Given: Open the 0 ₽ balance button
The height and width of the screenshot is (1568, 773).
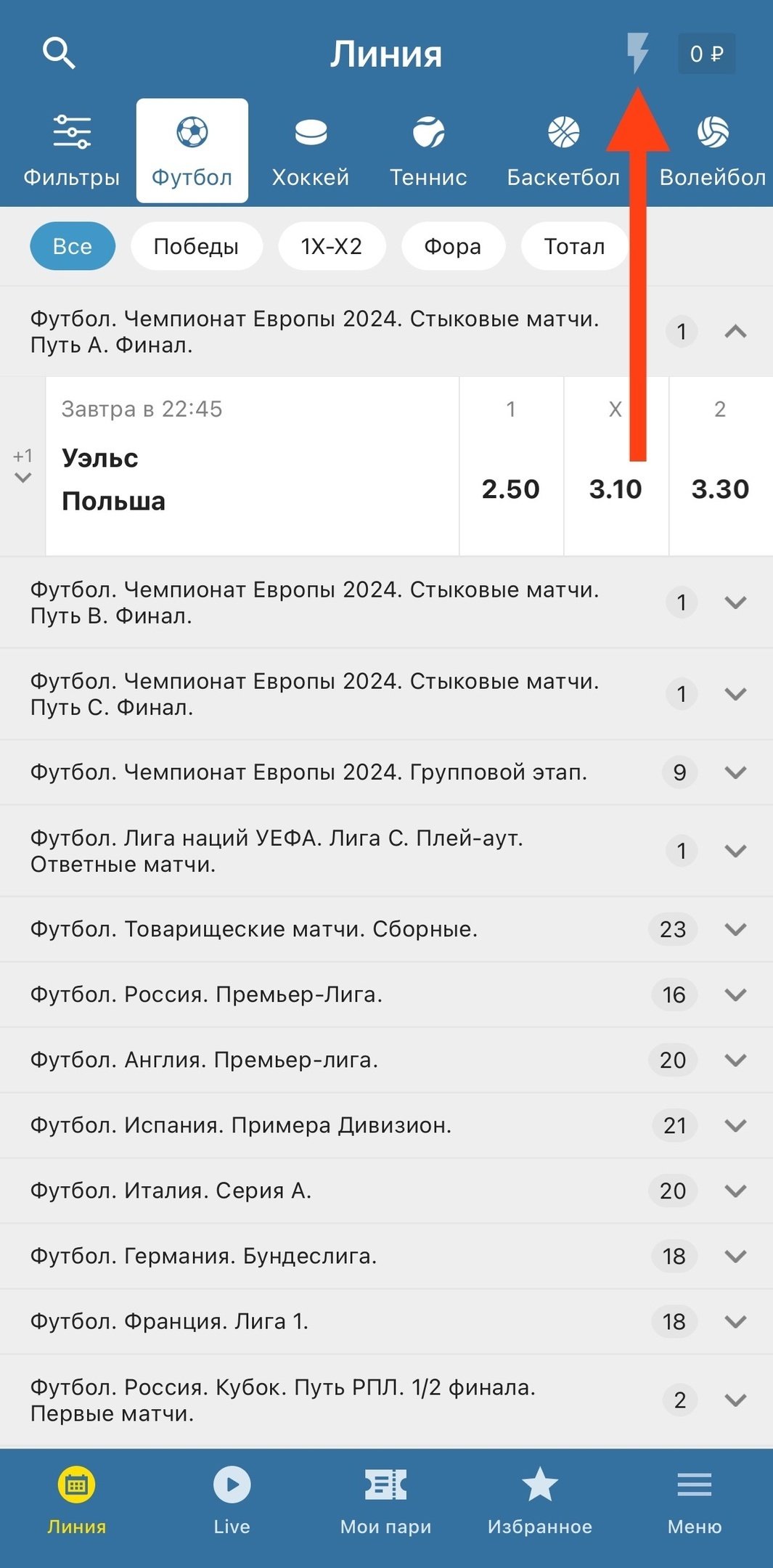Looking at the screenshot, I should click(706, 54).
